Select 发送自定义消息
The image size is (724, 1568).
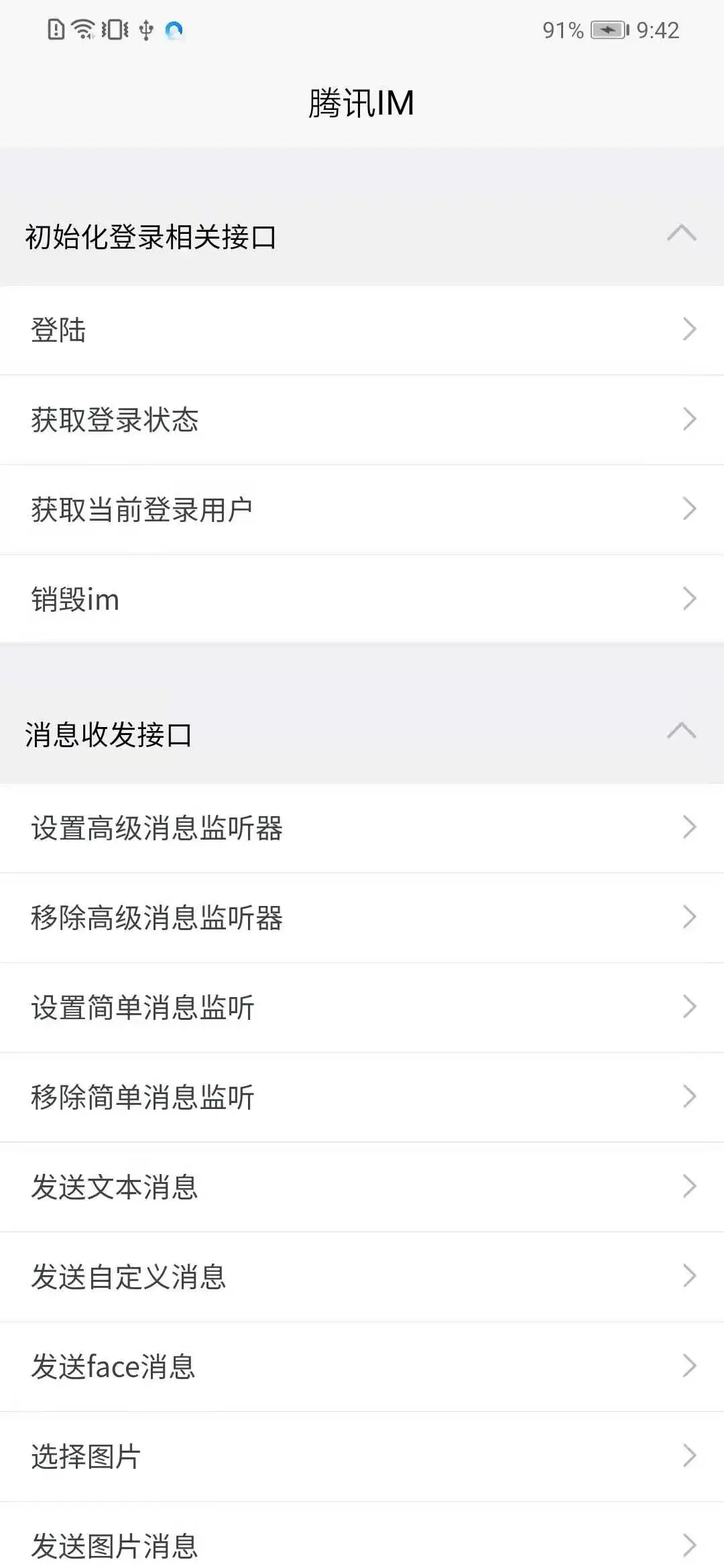[362, 1277]
